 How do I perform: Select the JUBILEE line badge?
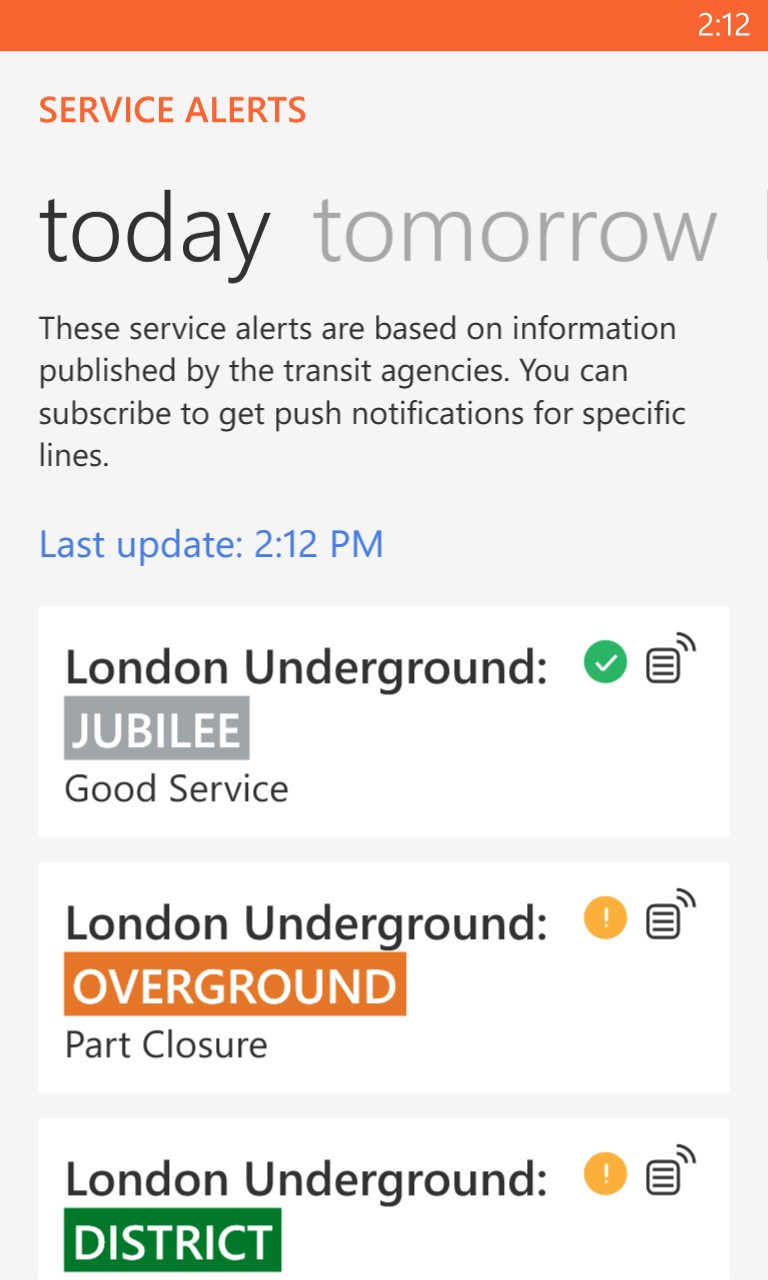(156, 727)
